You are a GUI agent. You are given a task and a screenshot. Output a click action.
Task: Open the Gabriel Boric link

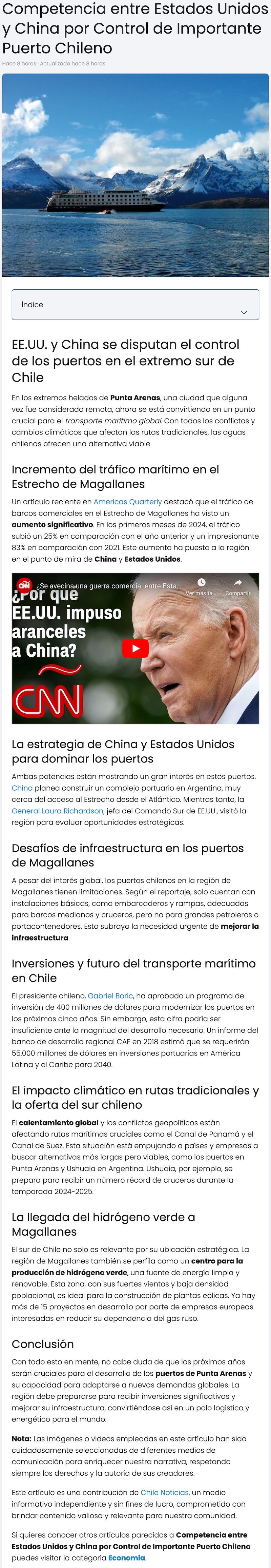[110, 996]
